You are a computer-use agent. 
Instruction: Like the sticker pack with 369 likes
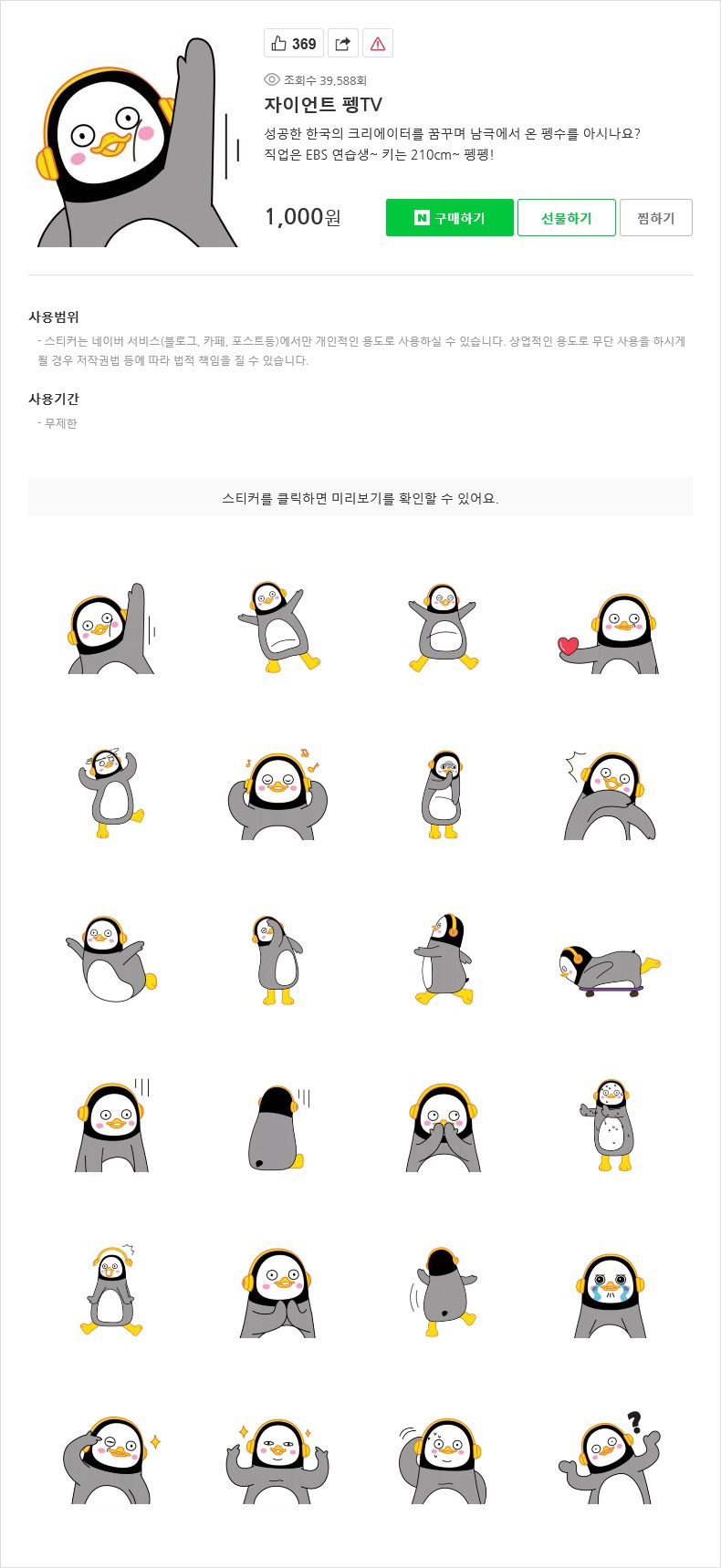click(294, 43)
